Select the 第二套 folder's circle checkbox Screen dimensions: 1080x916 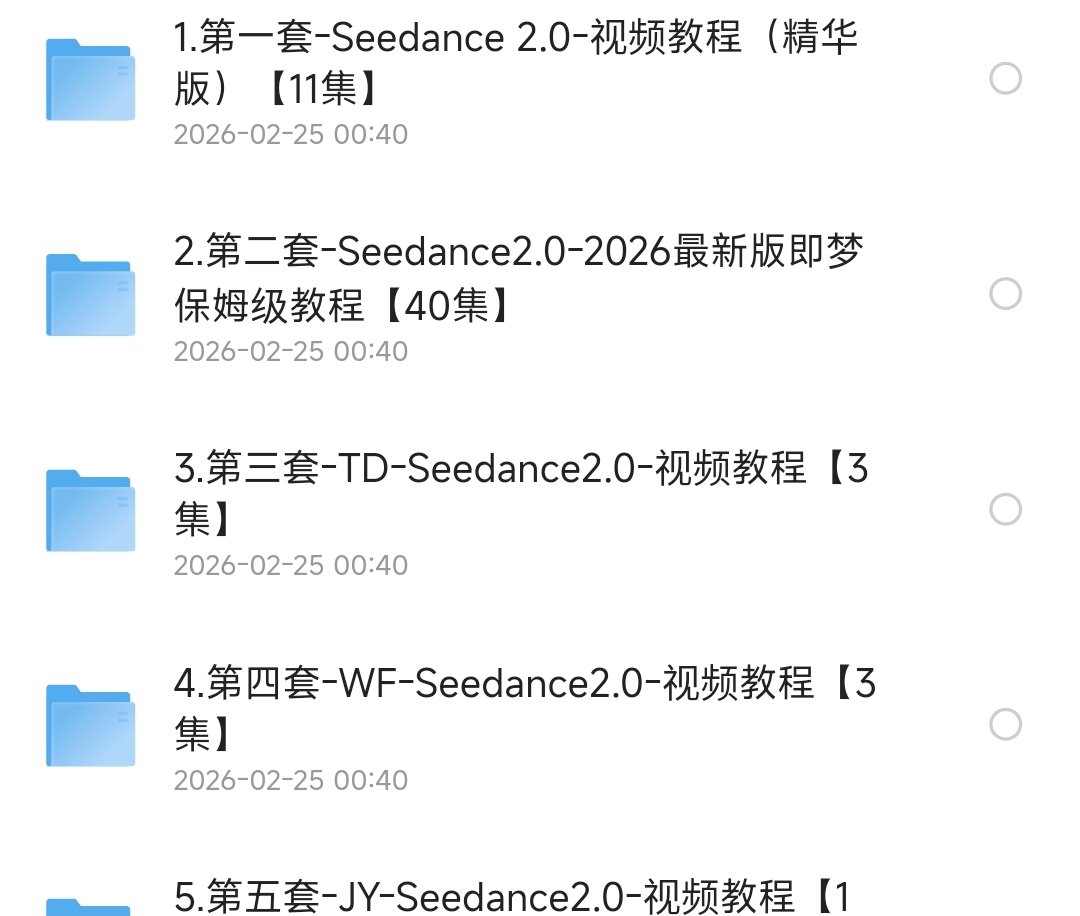(1005, 294)
